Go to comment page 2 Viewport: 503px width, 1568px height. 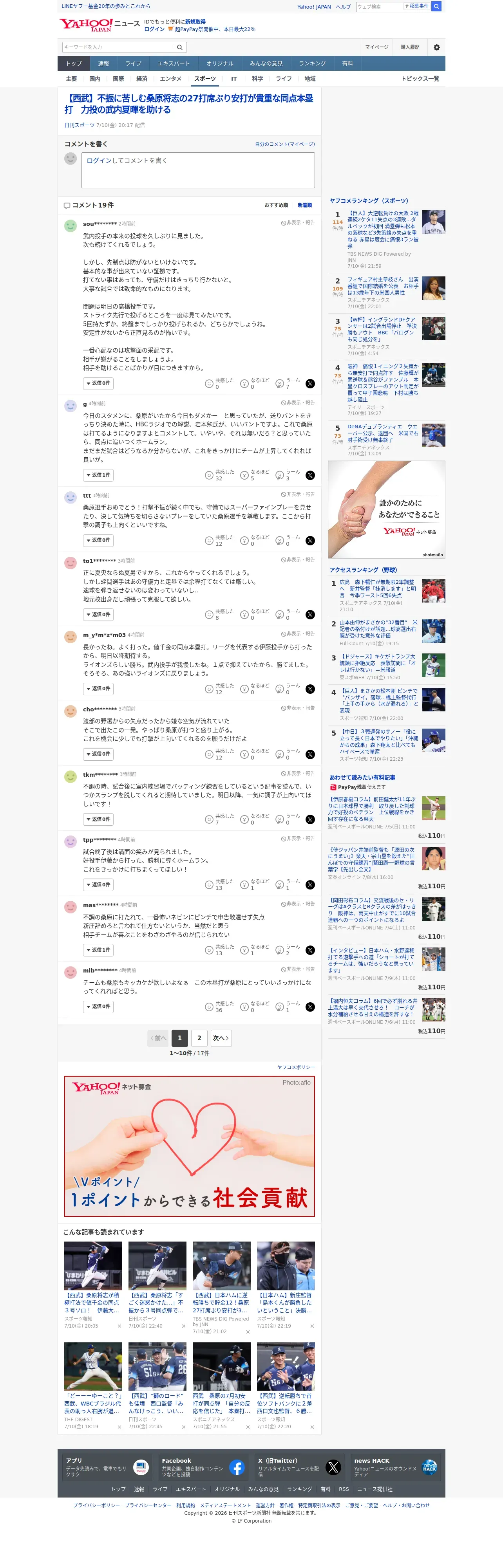tap(199, 1038)
